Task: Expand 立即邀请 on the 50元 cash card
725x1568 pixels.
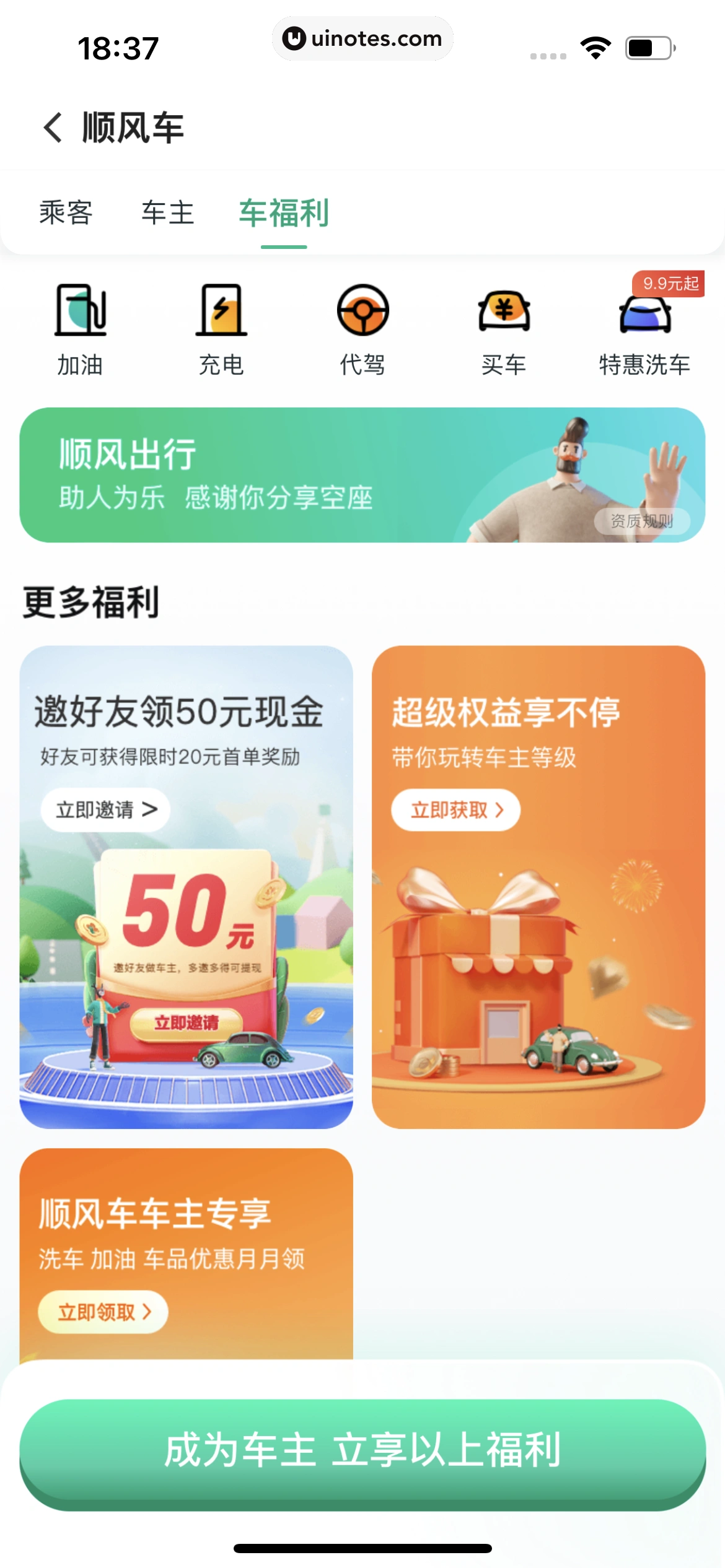Action: point(106,809)
